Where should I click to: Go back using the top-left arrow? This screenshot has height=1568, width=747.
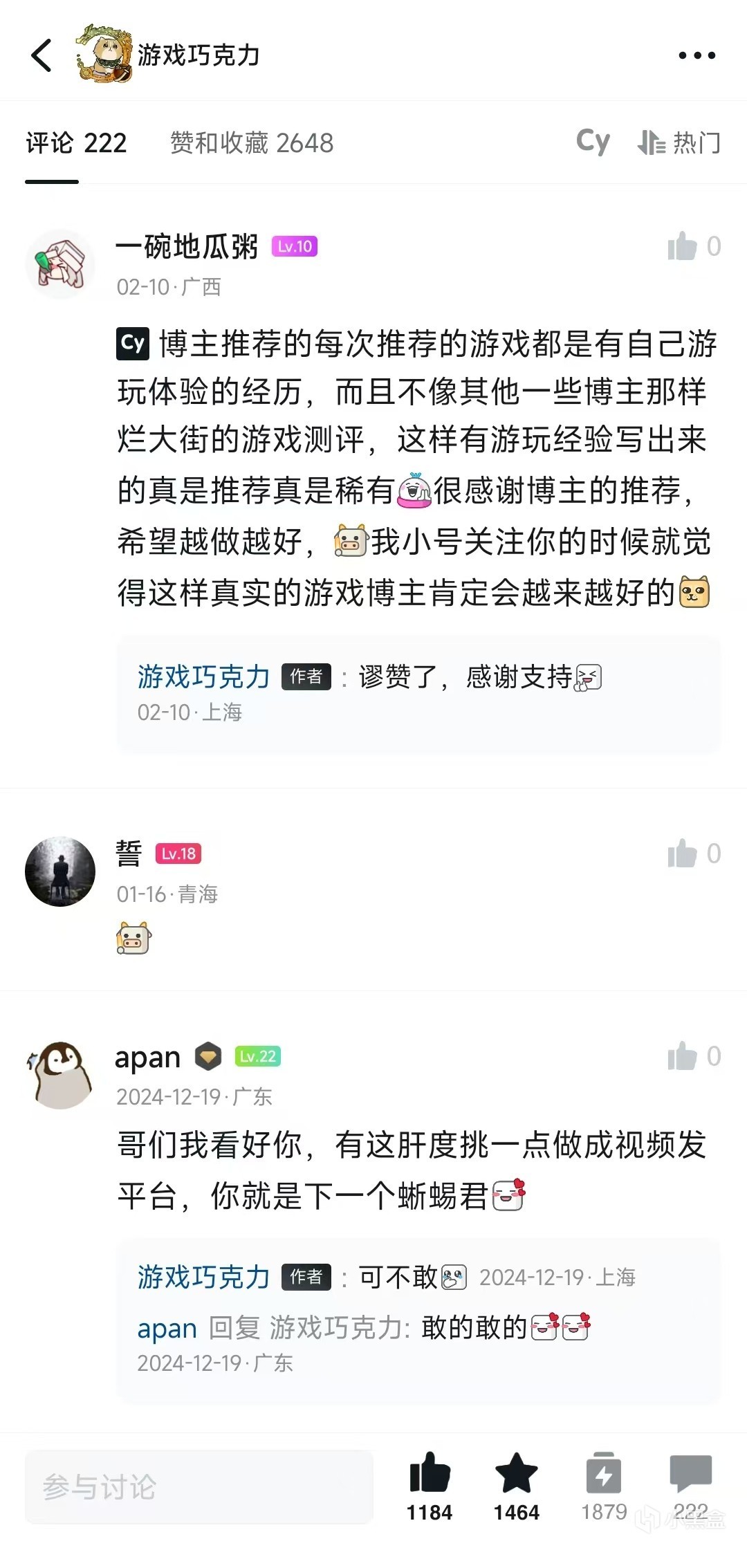click(41, 55)
